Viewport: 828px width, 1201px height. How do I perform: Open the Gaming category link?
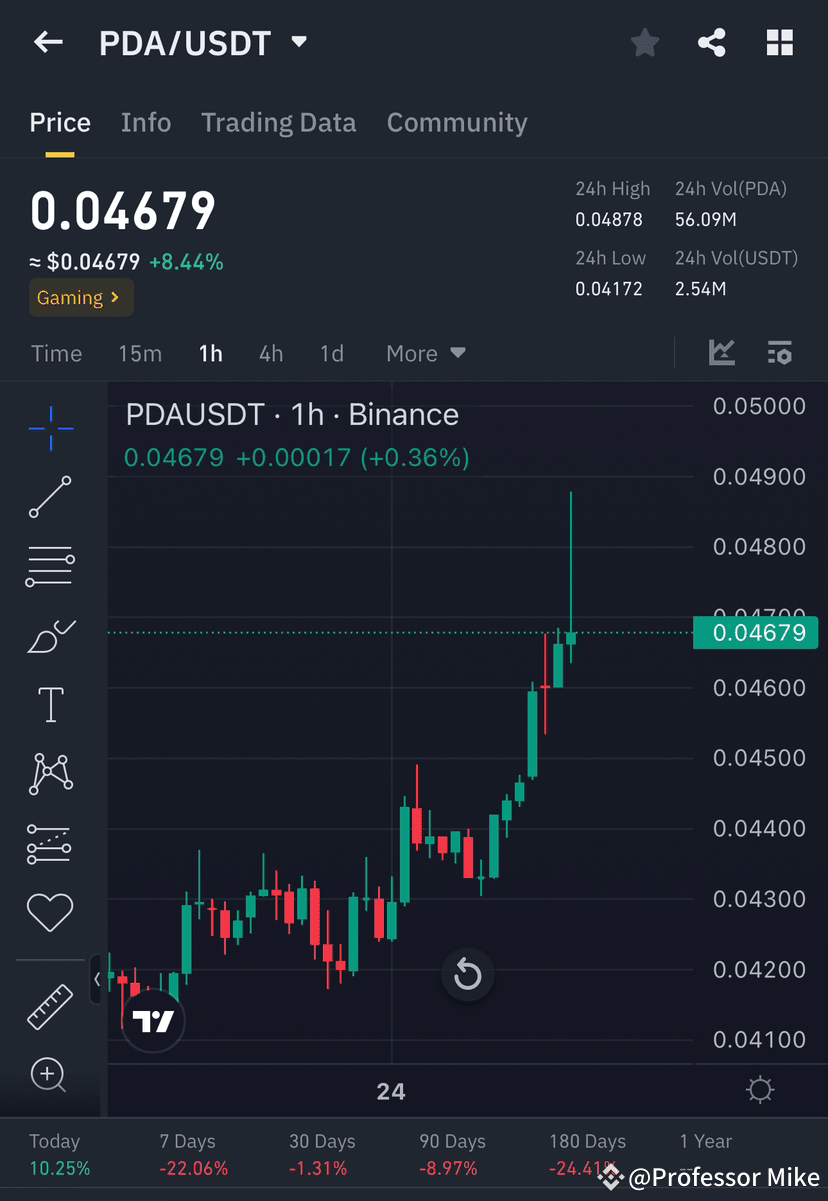click(81, 298)
